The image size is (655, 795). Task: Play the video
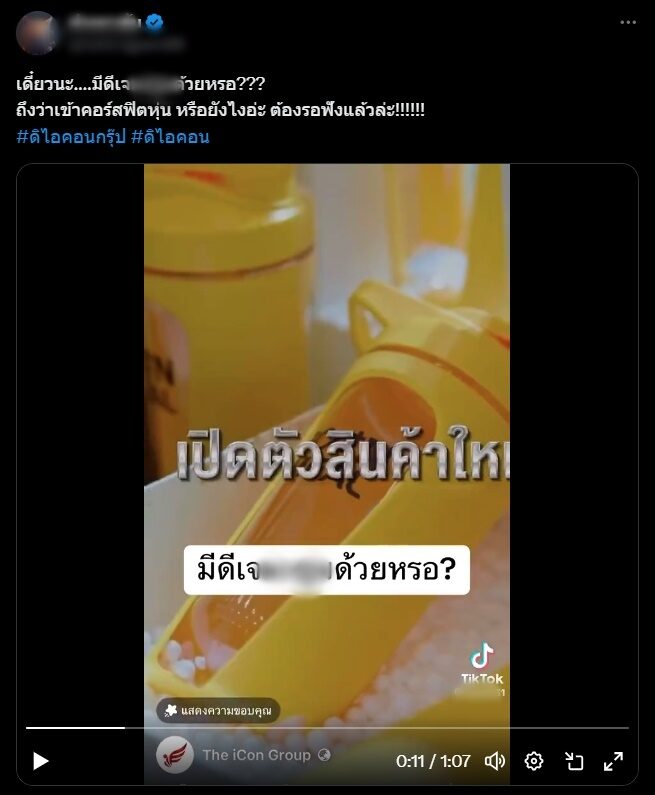coord(41,761)
